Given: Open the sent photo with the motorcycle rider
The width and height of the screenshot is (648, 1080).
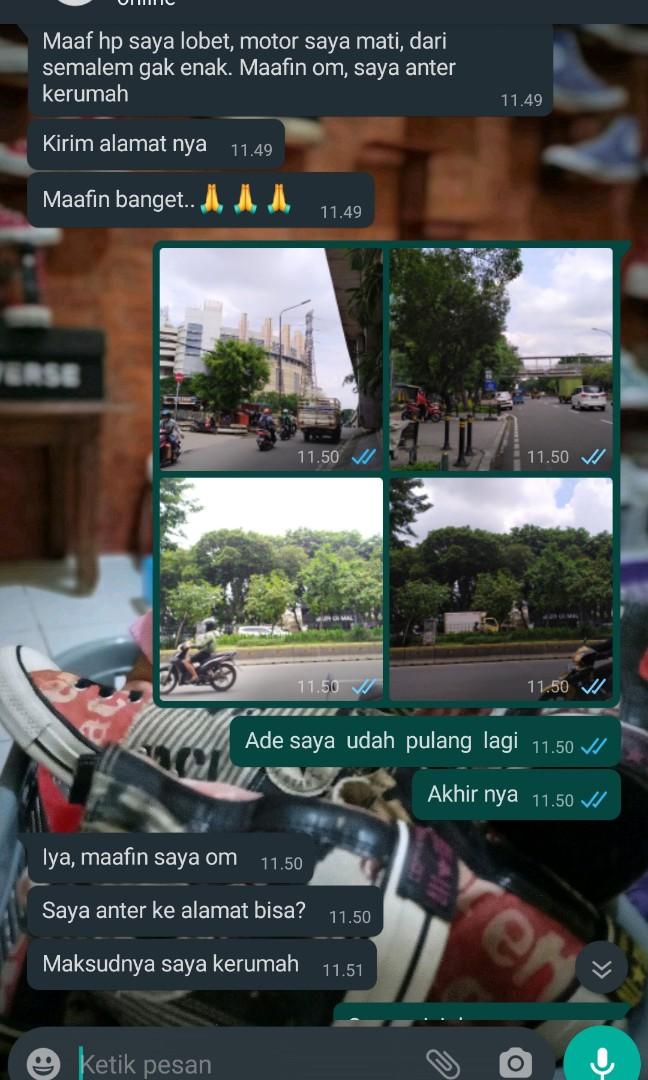Looking at the screenshot, I should pos(271,589).
